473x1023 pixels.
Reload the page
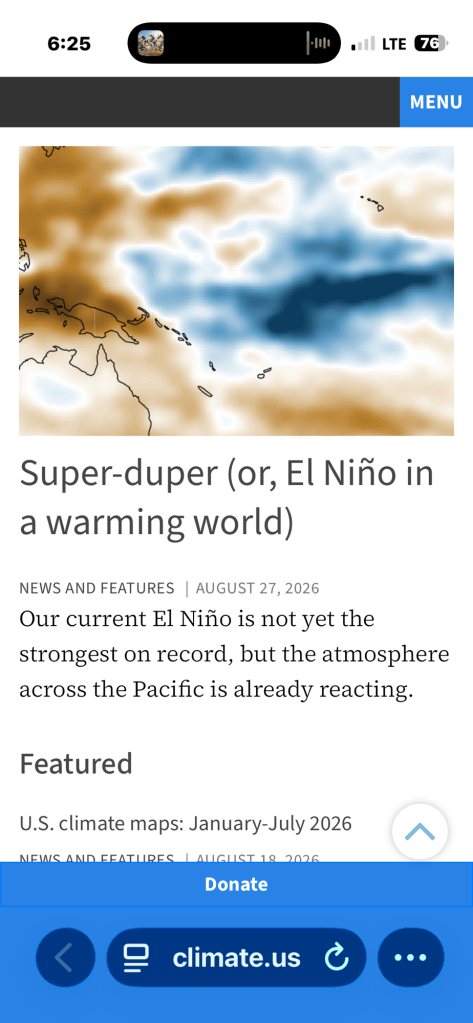pyautogui.click(x=337, y=958)
